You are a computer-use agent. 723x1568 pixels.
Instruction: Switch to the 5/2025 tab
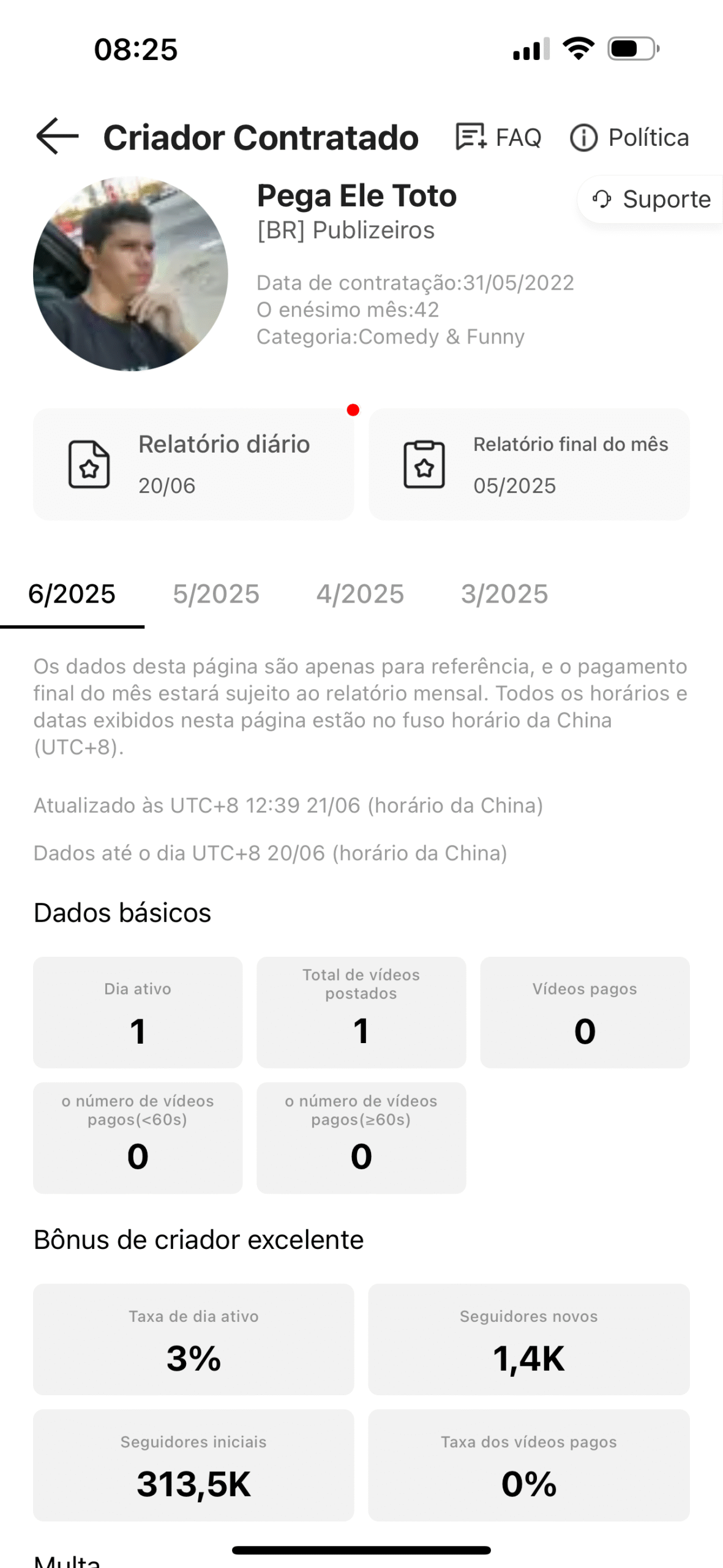coord(216,594)
